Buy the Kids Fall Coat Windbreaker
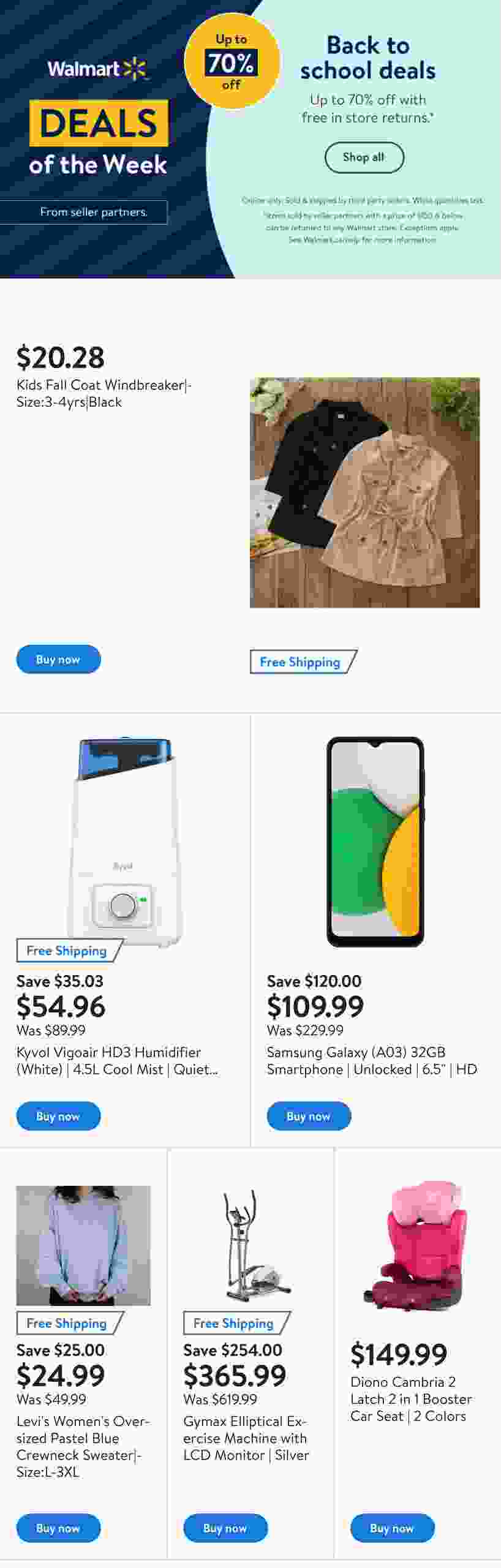The height and width of the screenshot is (1568, 501). pos(58,659)
